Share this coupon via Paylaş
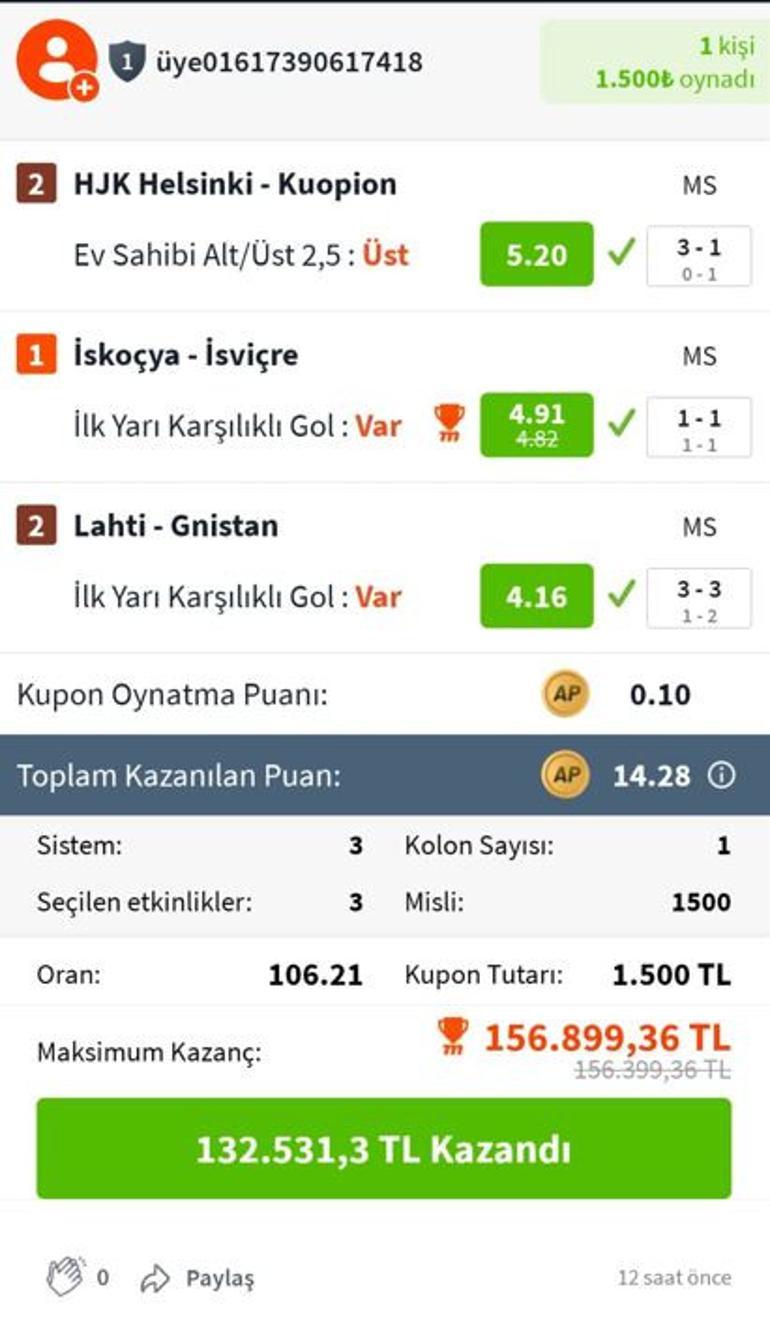The width and height of the screenshot is (770, 1317). pyautogui.click(x=198, y=1278)
